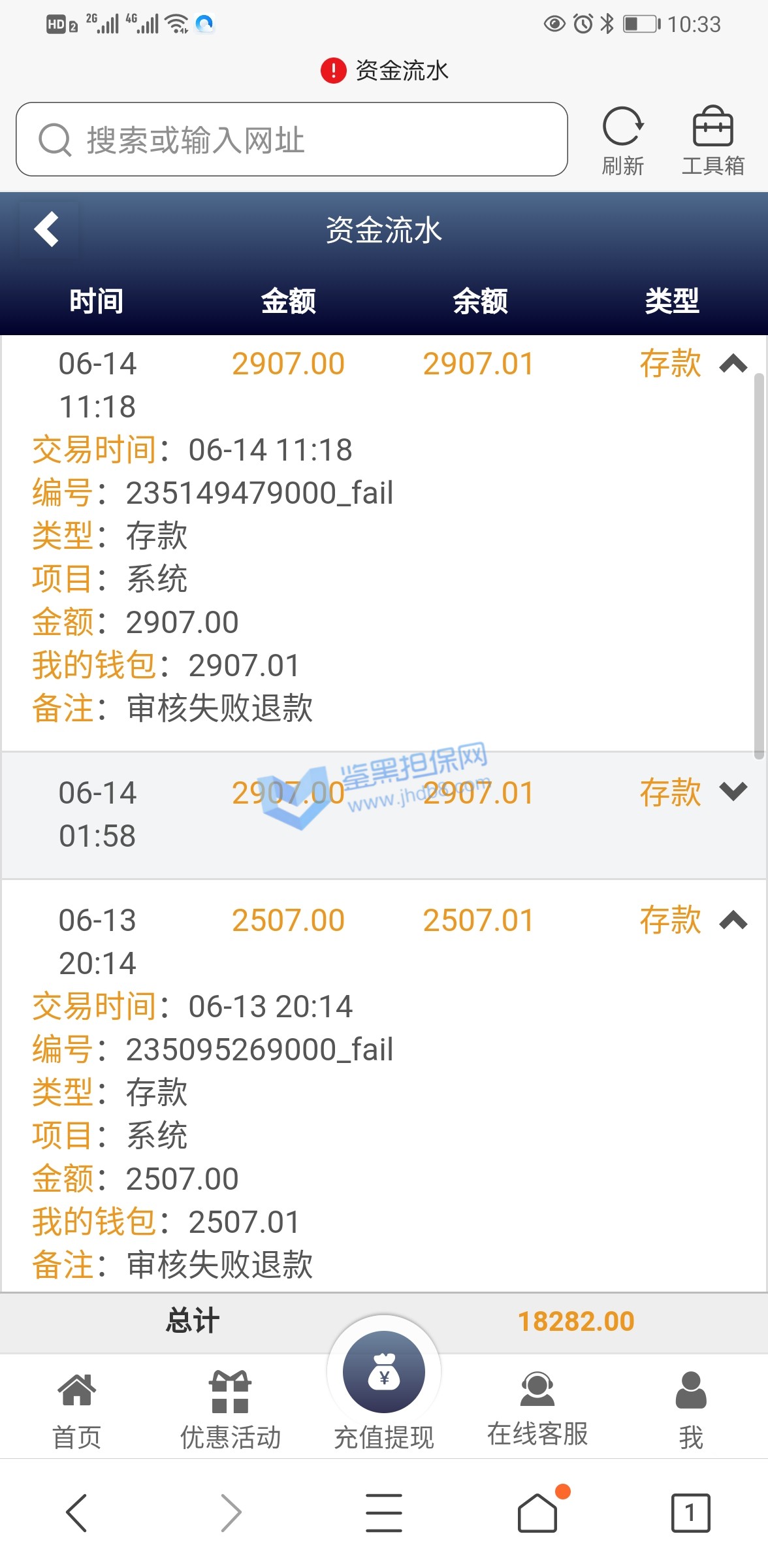The height and width of the screenshot is (1568, 768).
Task: Refresh the page with 刷新
Action: (x=622, y=140)
